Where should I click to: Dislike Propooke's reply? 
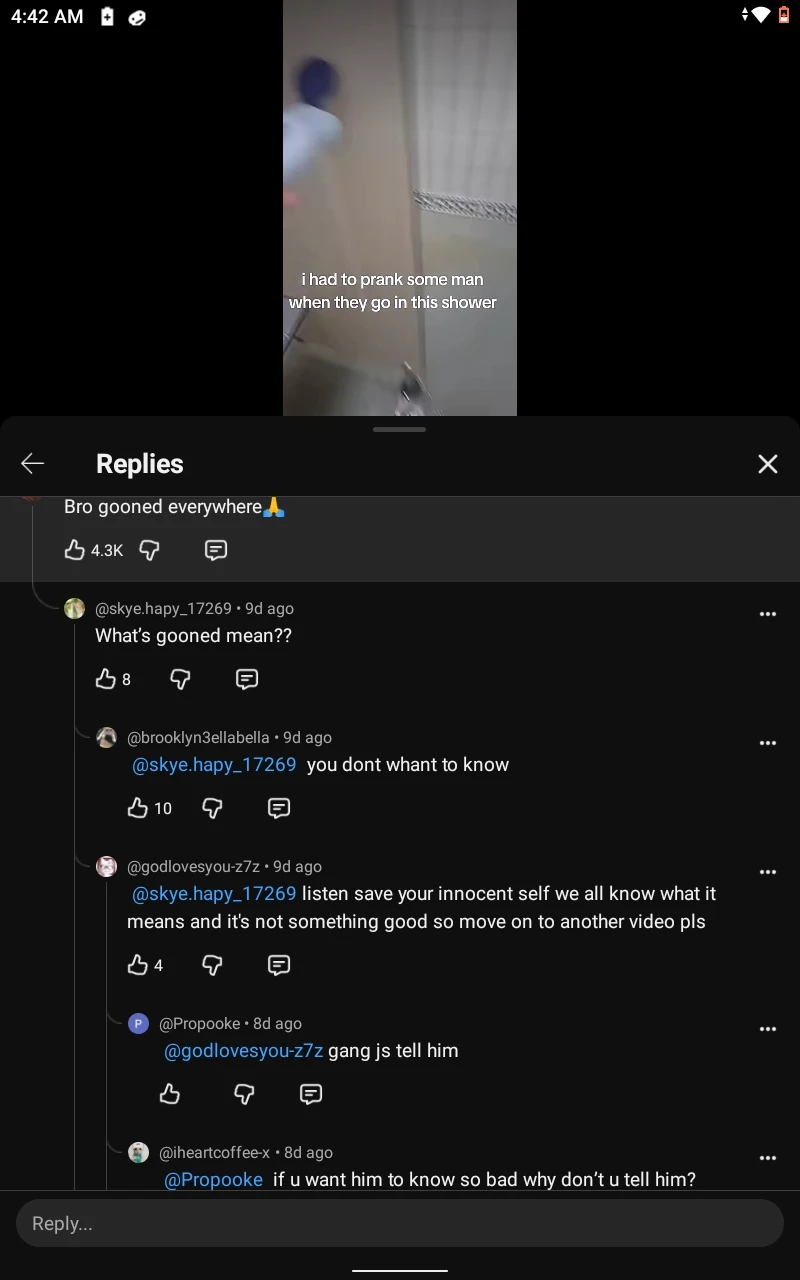click(x=244, y=1094)
